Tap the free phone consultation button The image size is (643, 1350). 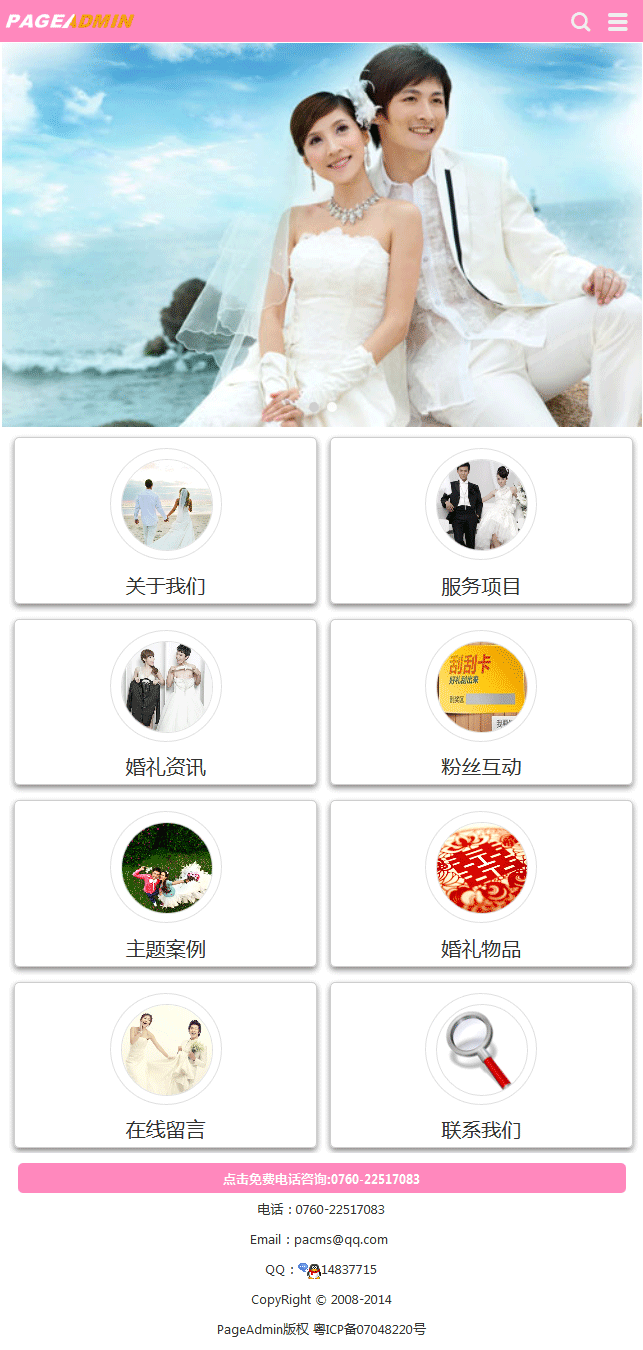(x=321, y=1178)
